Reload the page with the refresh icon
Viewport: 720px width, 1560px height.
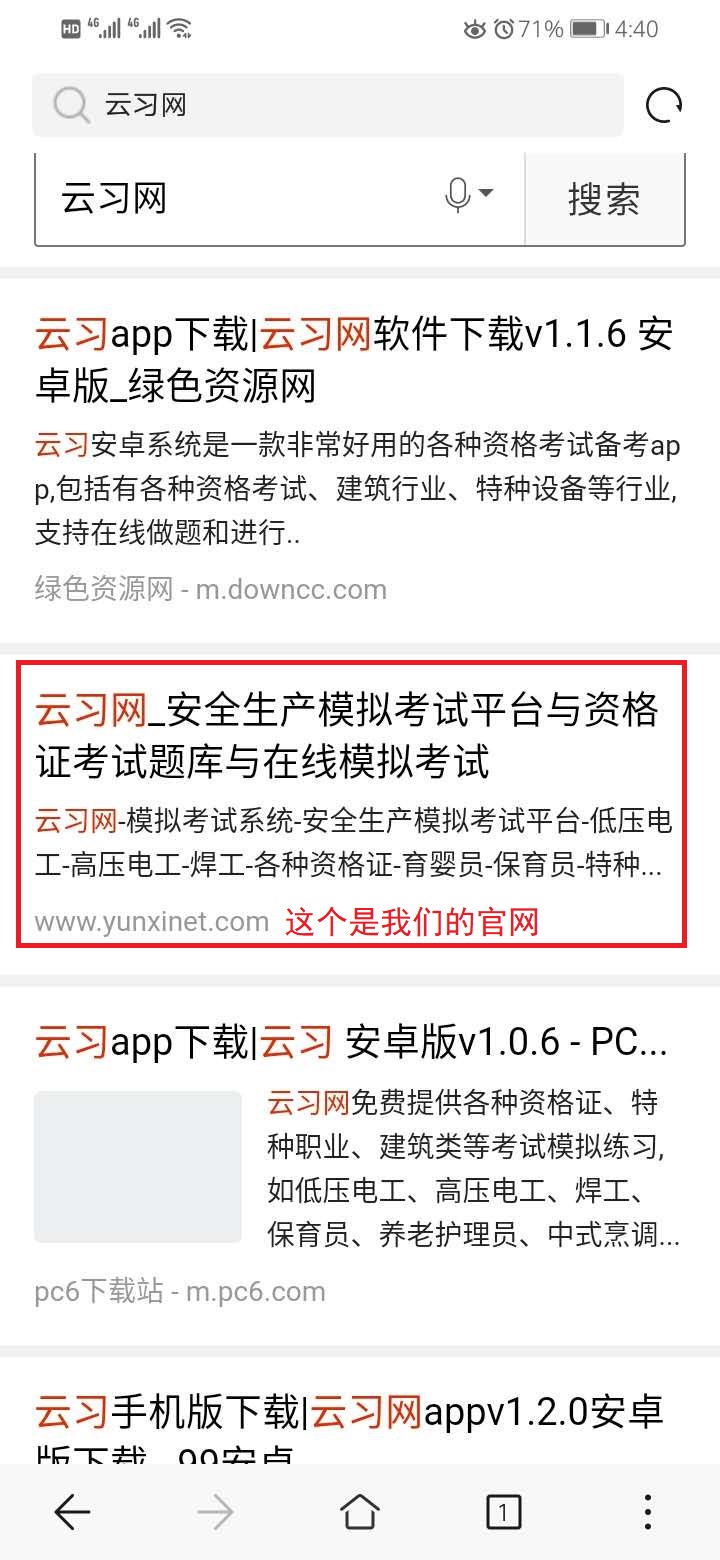[664, 105]
